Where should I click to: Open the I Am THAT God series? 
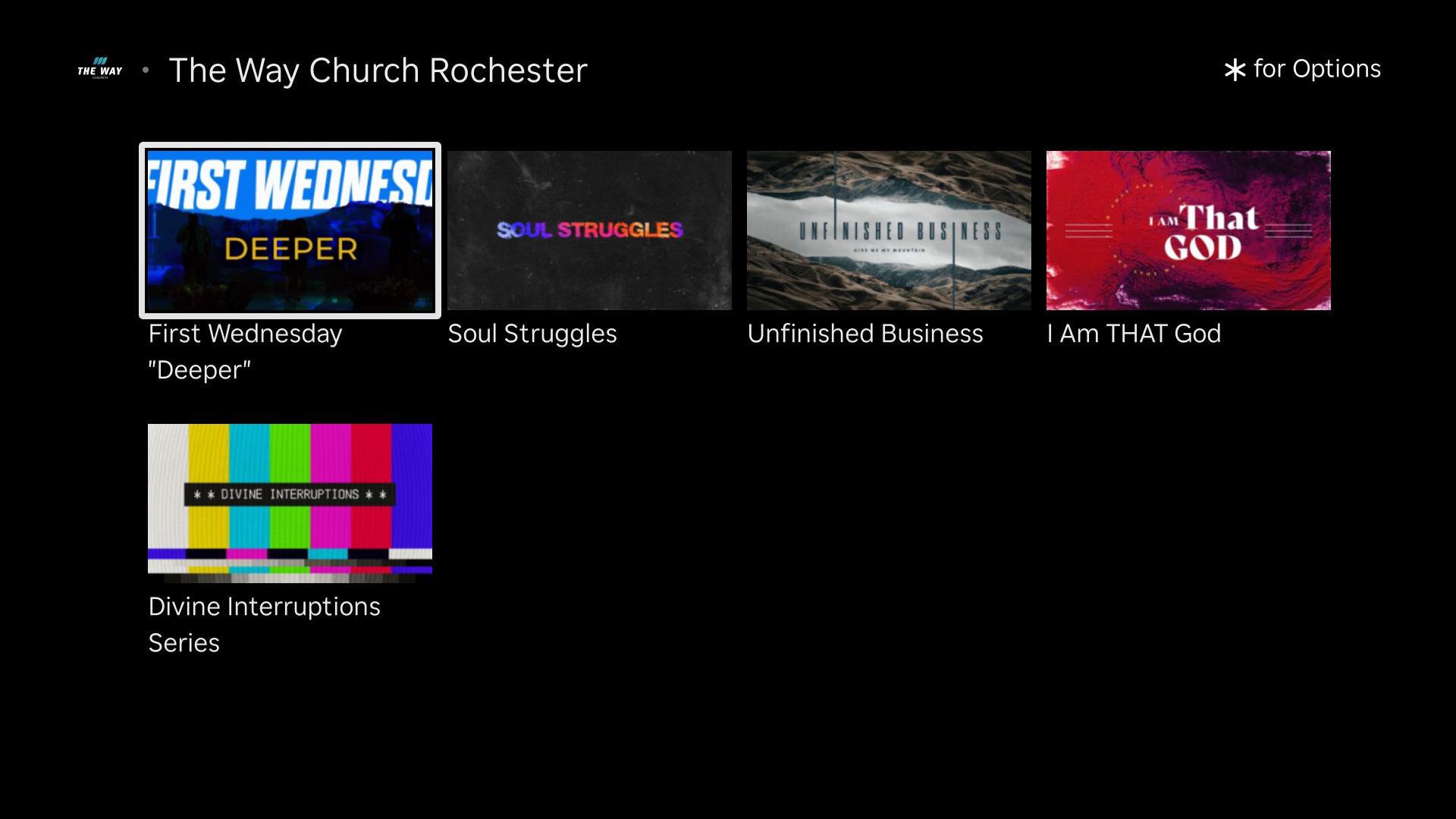[x=1188, y=231]
